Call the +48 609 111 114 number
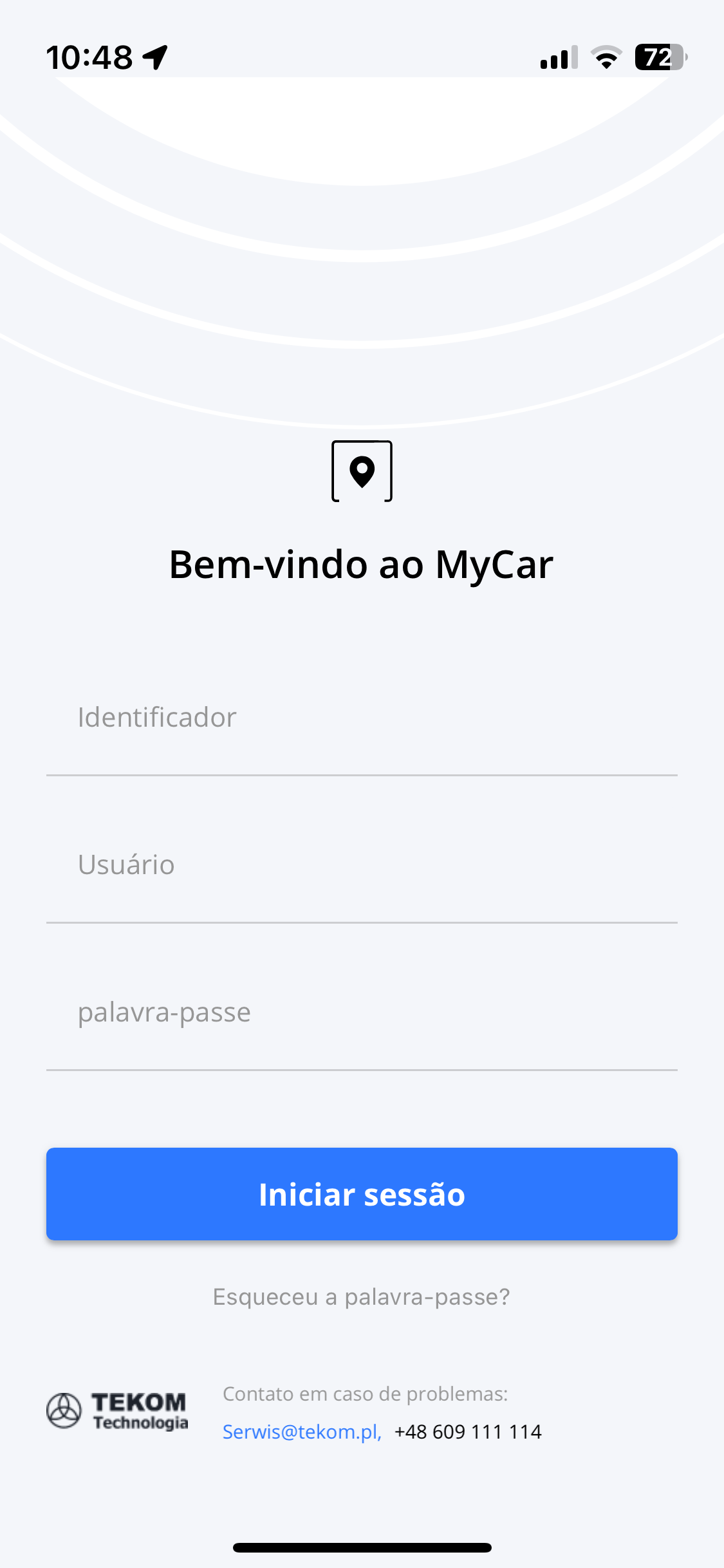Viewport: 724px width, 1568px height. click(468, 1432)
